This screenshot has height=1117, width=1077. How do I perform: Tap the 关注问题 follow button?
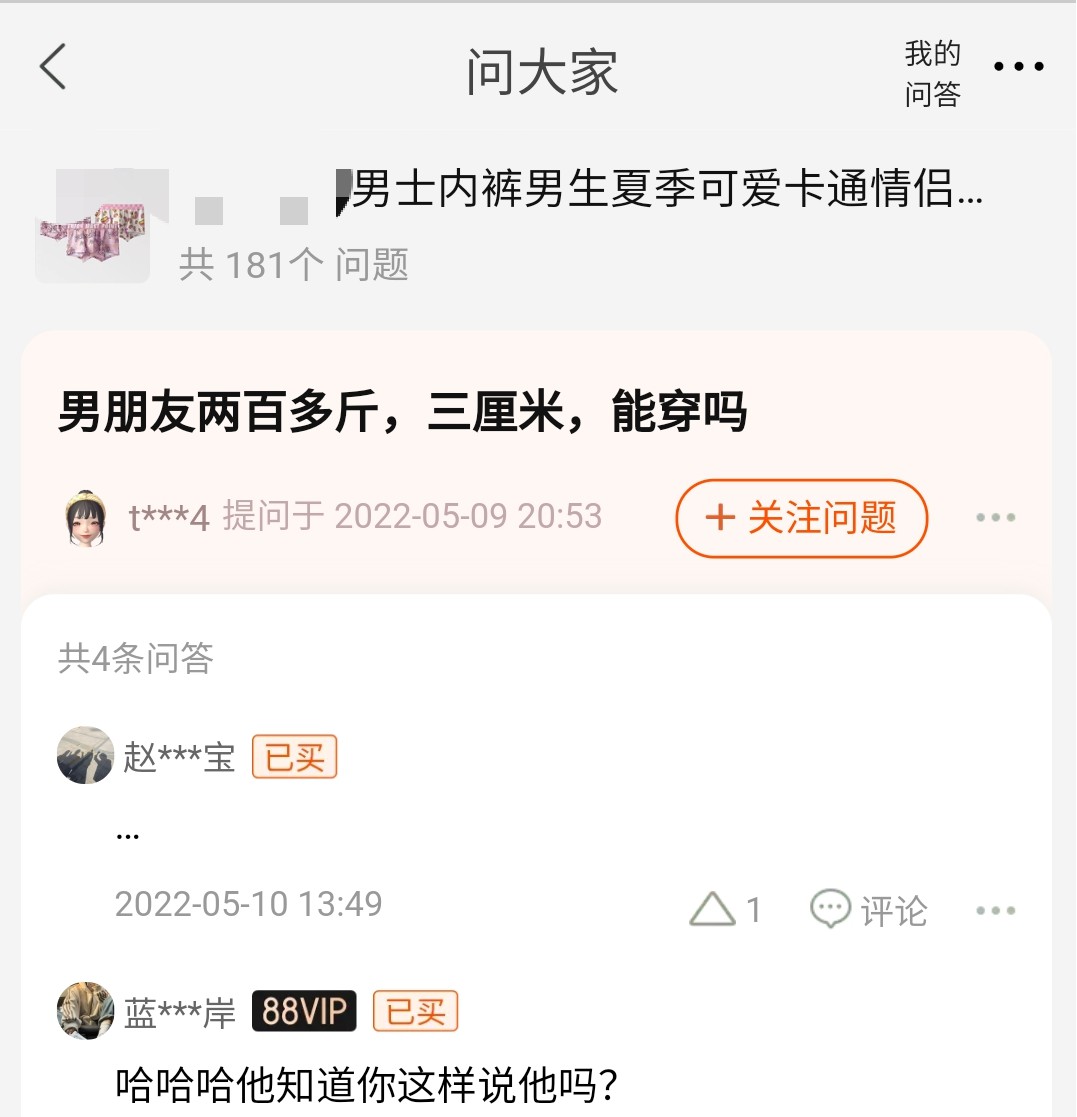800,518
